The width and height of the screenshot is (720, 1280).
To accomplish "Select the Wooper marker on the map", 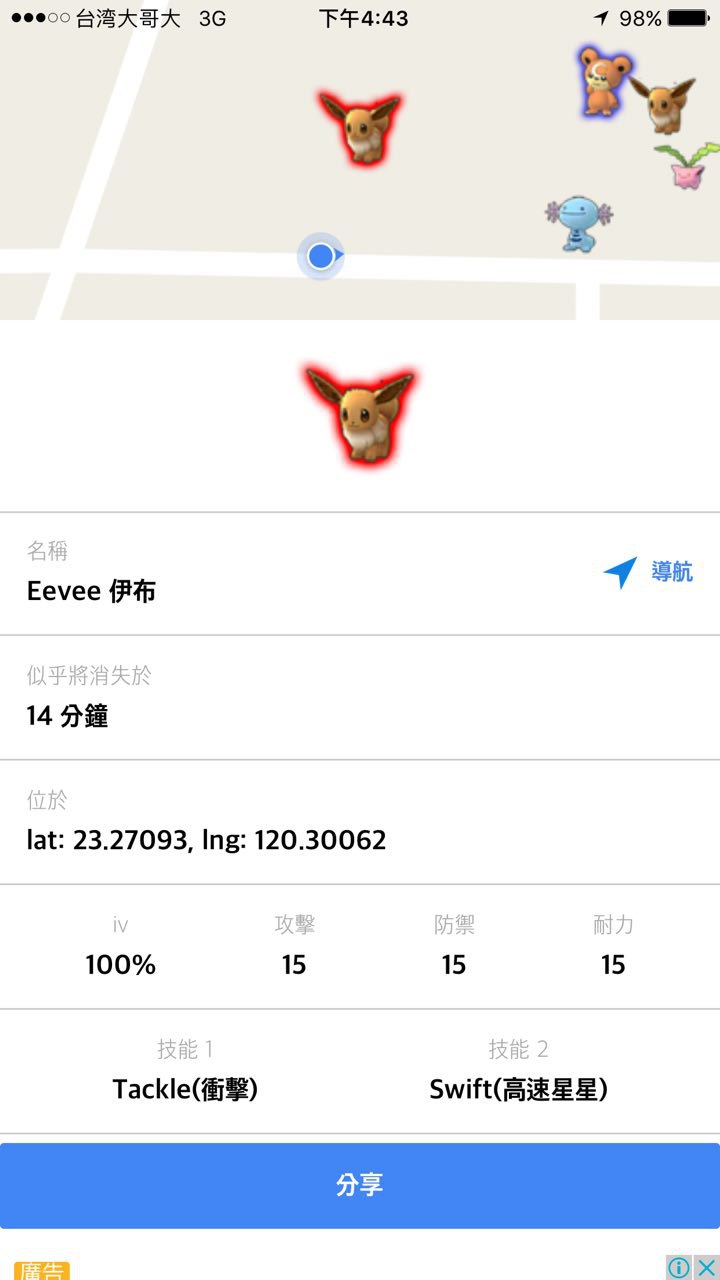I will [x=580, y=222].
